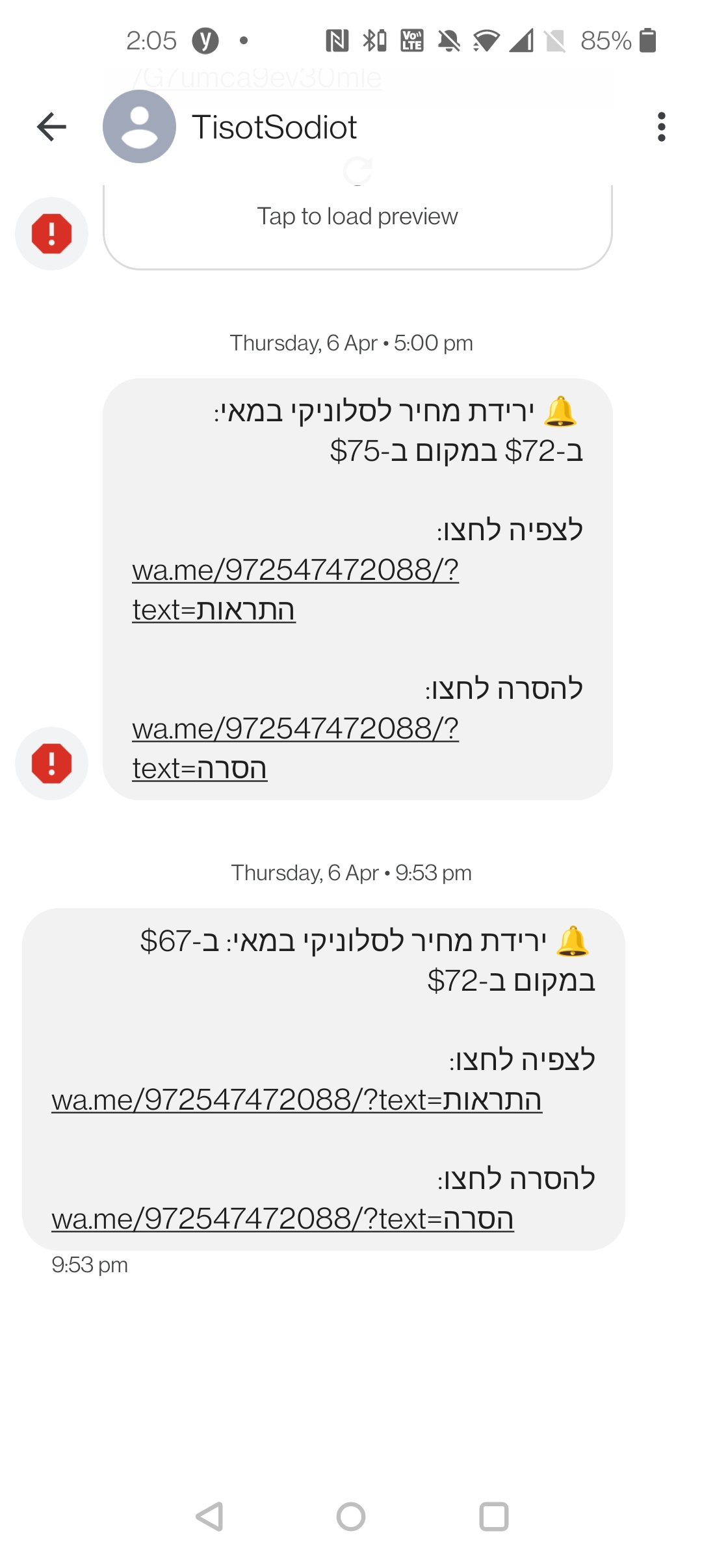Tap the red warning icon beside the 5:00 pm message
Screen dimensions: 702x1568
pos(51,763)
